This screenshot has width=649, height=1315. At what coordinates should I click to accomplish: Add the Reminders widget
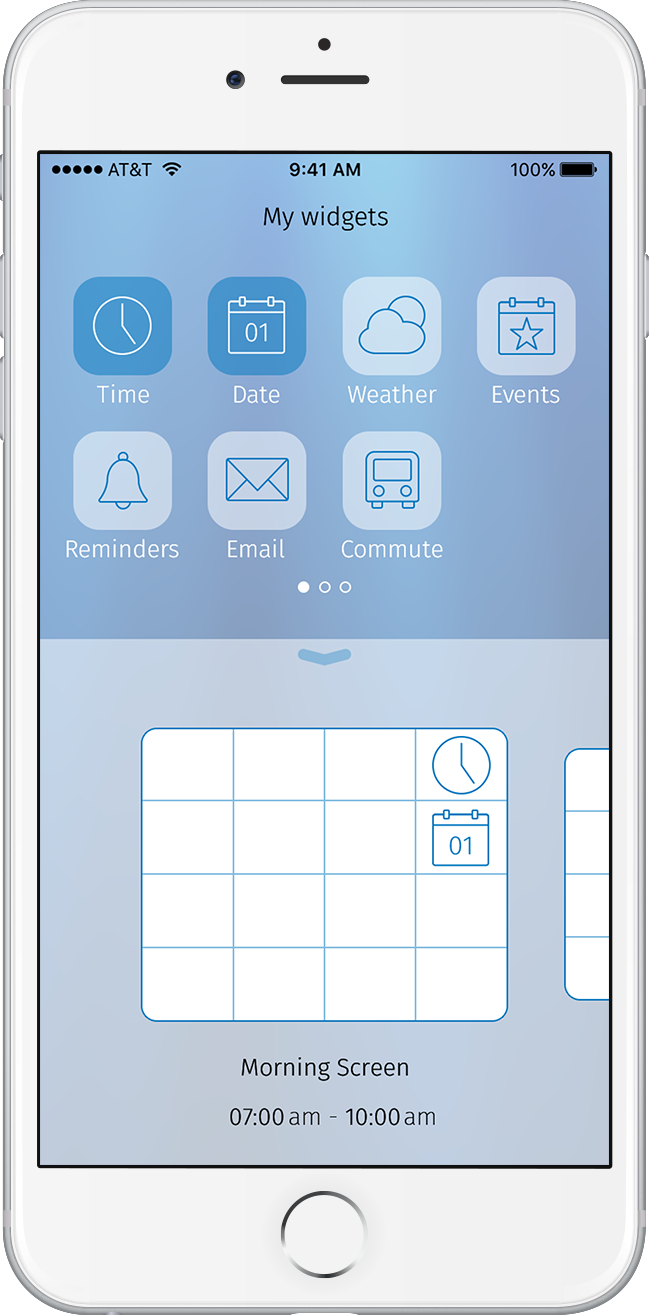tap(122, 481)
